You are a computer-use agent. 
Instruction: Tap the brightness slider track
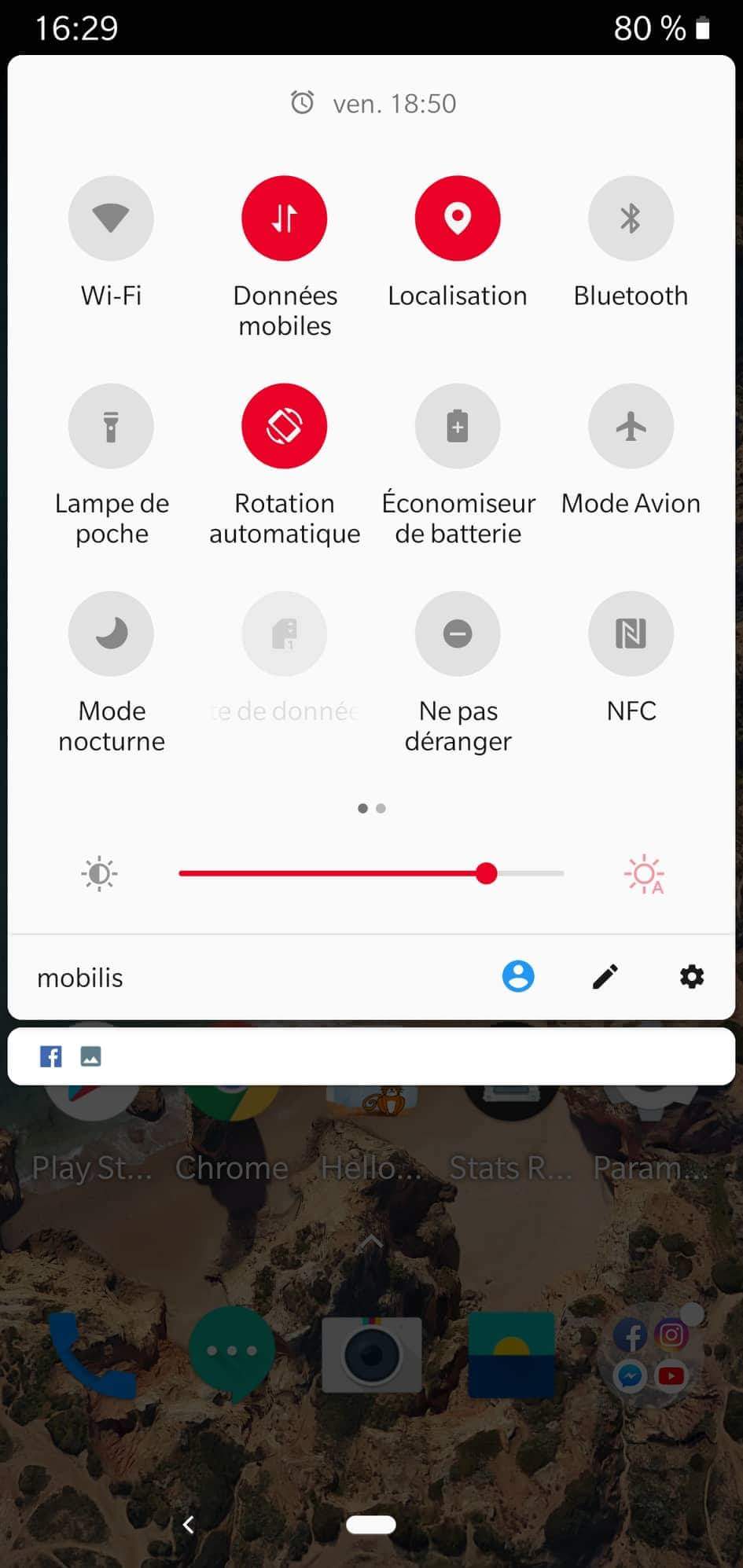point(371,873)
